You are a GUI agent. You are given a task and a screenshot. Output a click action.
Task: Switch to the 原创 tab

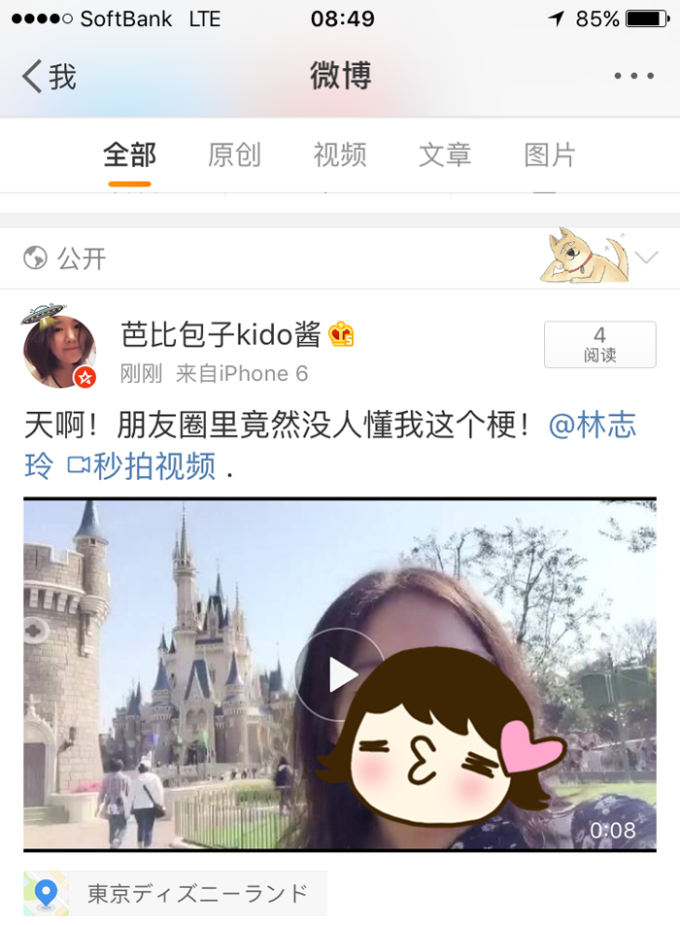pos(234,155)
